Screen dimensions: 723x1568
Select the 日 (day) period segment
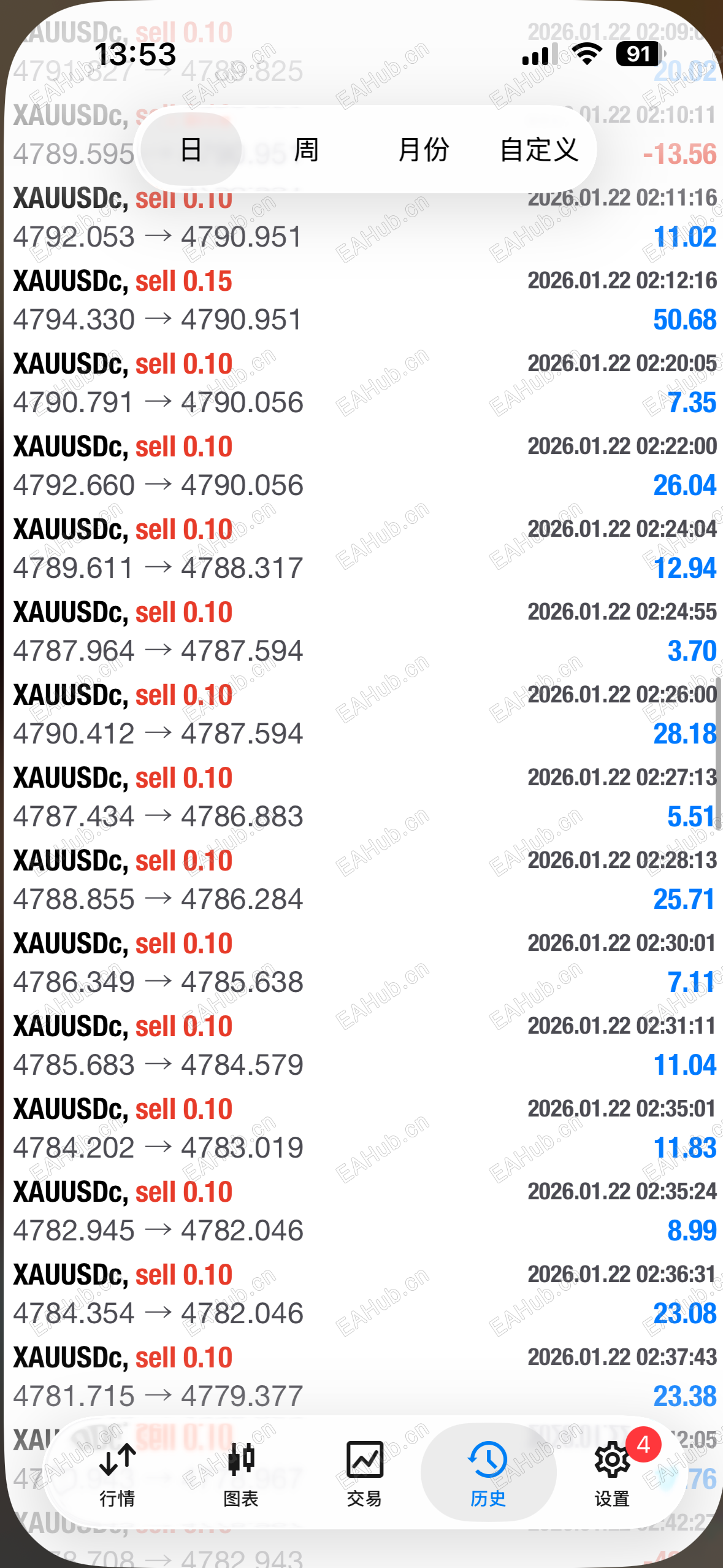tap(191, 150)
